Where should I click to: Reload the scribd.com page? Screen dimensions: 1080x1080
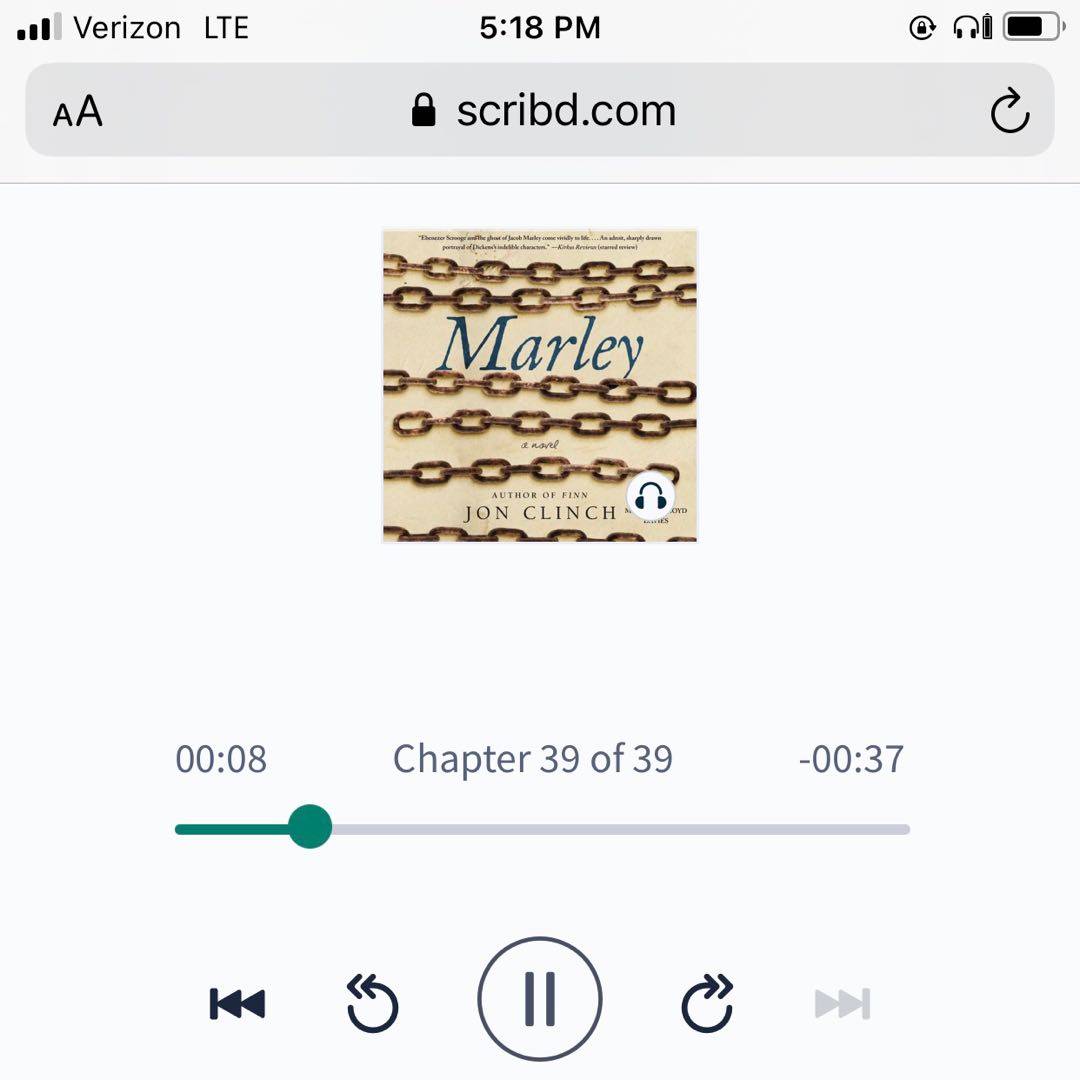tap(1009, 111)
